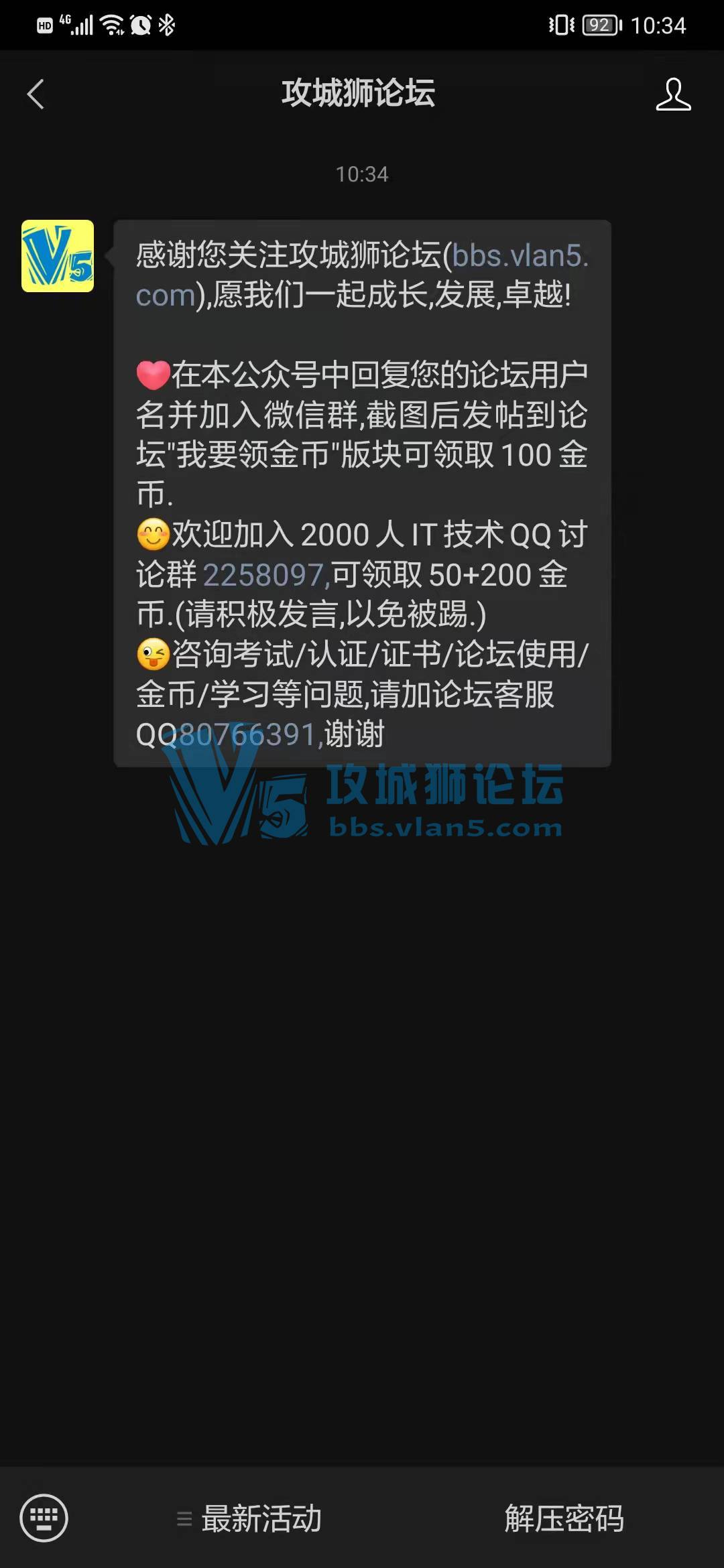
Task: Open the 解压密码 menu item
Action: point(564,1518)
